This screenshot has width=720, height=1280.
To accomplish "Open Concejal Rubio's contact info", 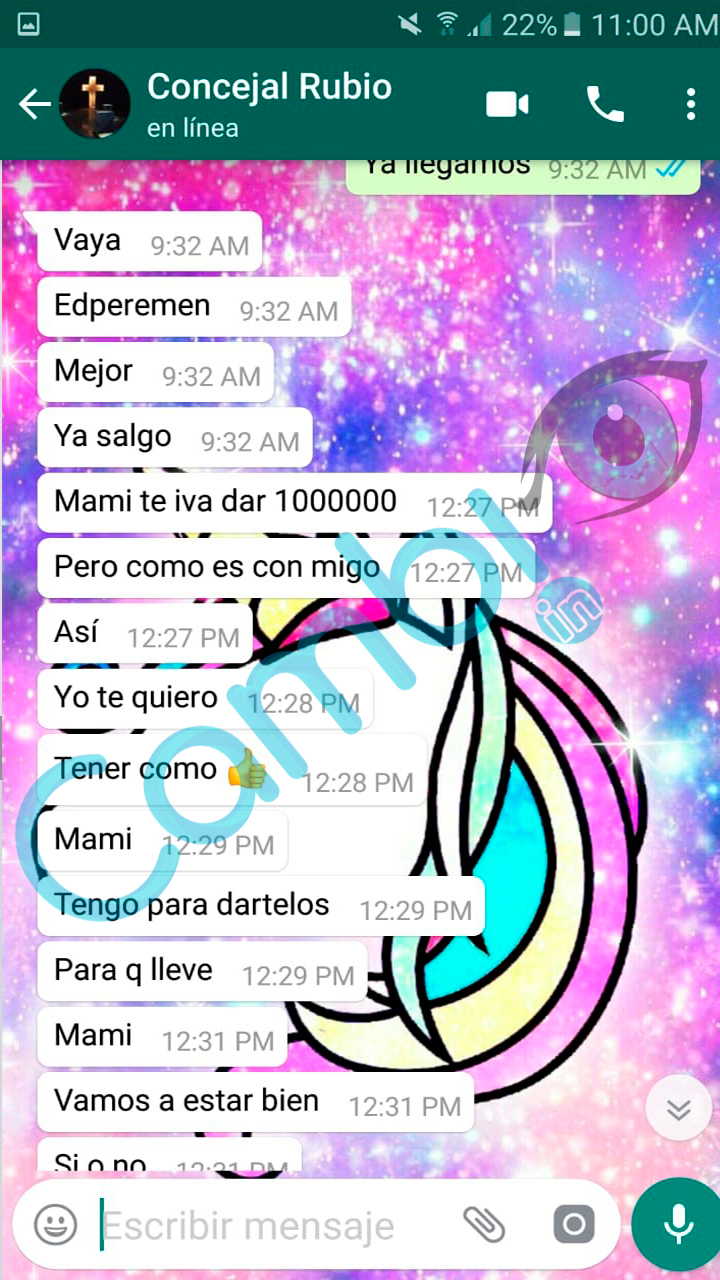I will tap(268, 103).
